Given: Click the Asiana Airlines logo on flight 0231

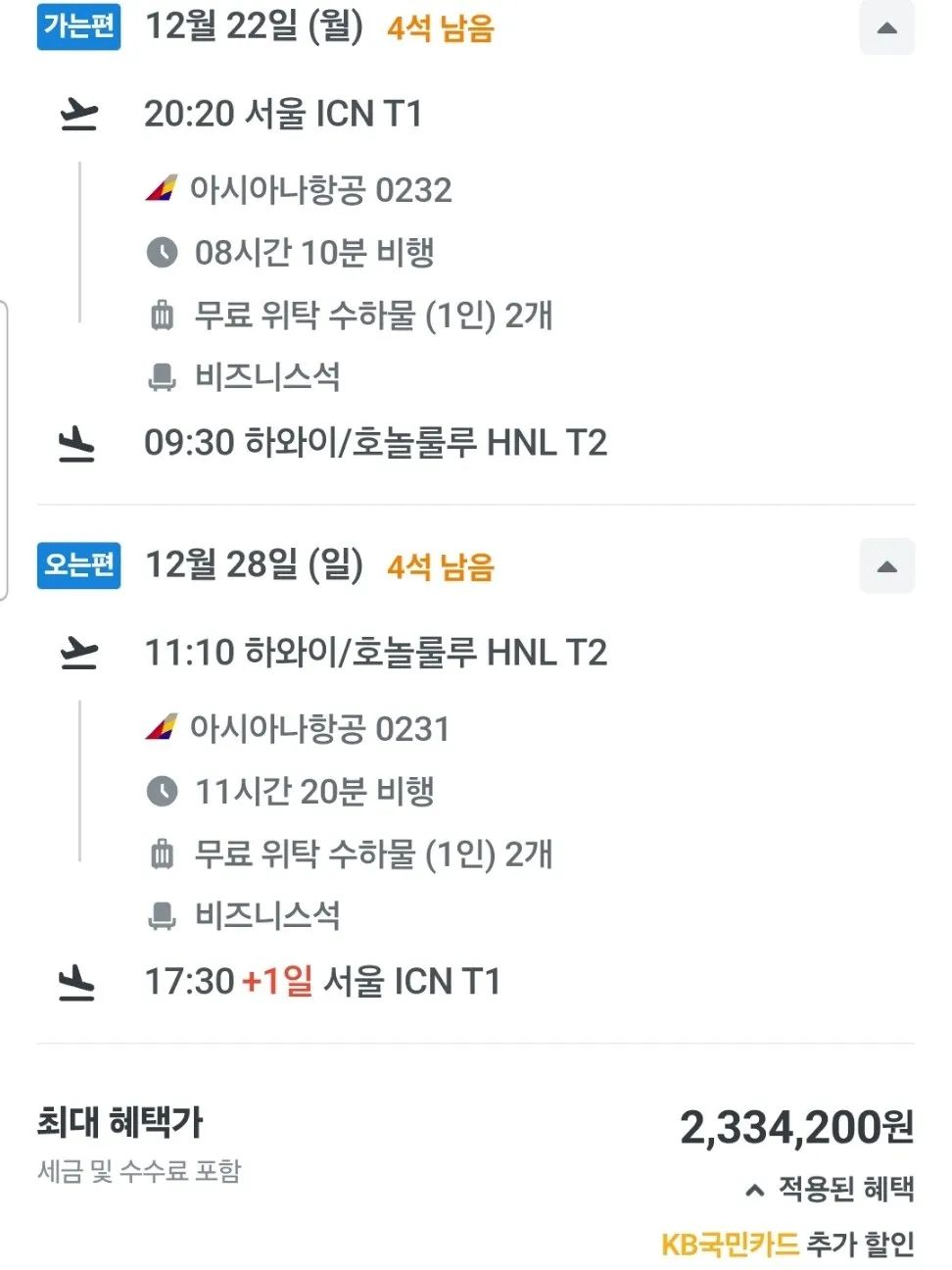Looking at the screenshot, I should [x=162, y=727].
